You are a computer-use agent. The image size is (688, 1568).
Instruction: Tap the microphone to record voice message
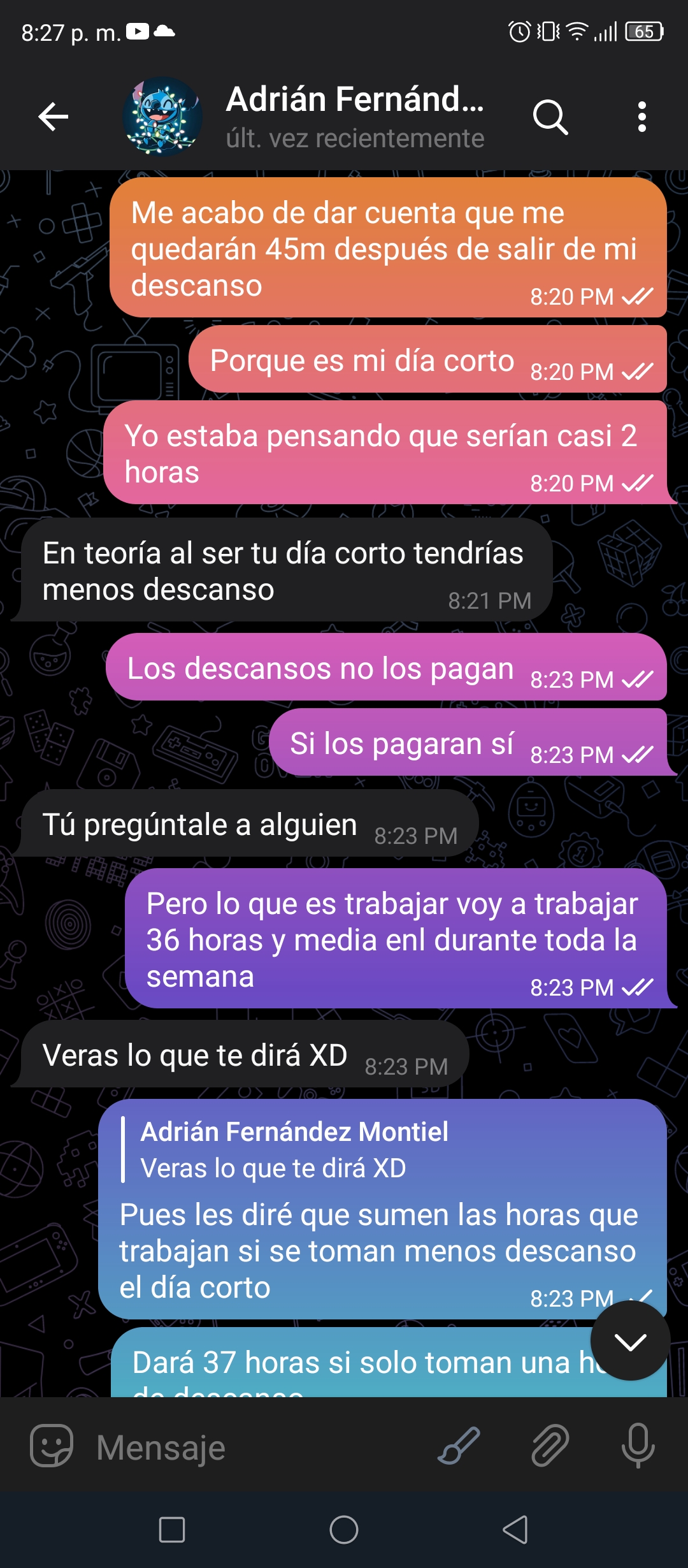(638, 1446)
